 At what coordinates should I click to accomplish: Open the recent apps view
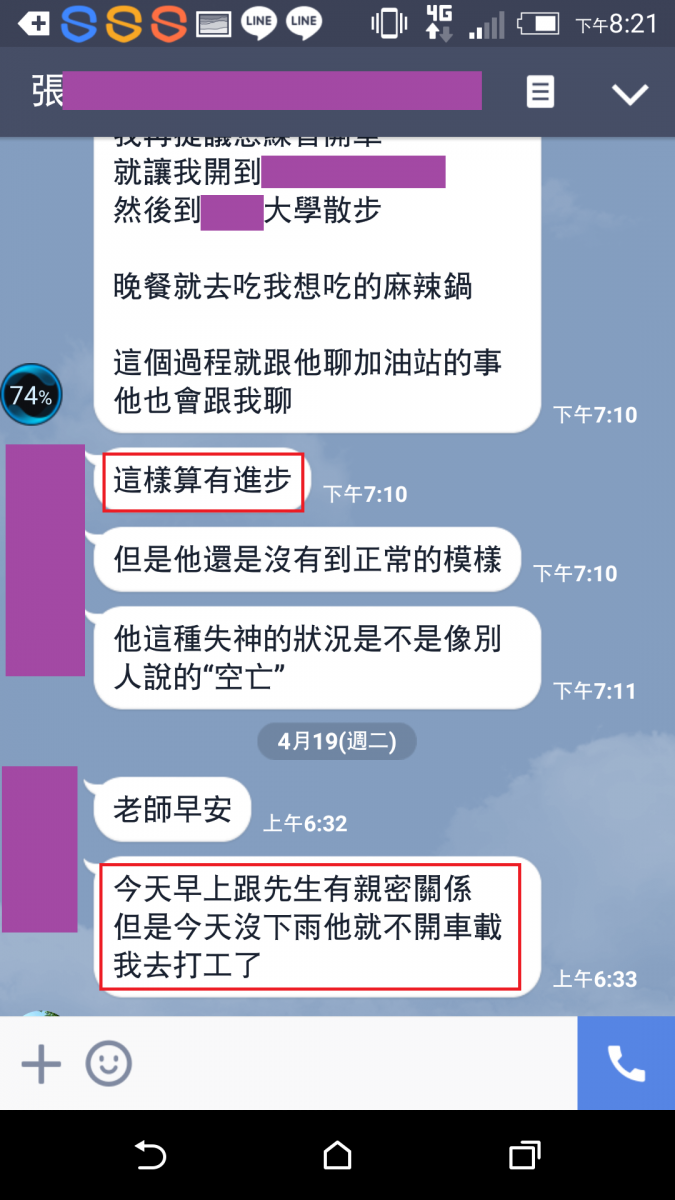(524, 1156)
